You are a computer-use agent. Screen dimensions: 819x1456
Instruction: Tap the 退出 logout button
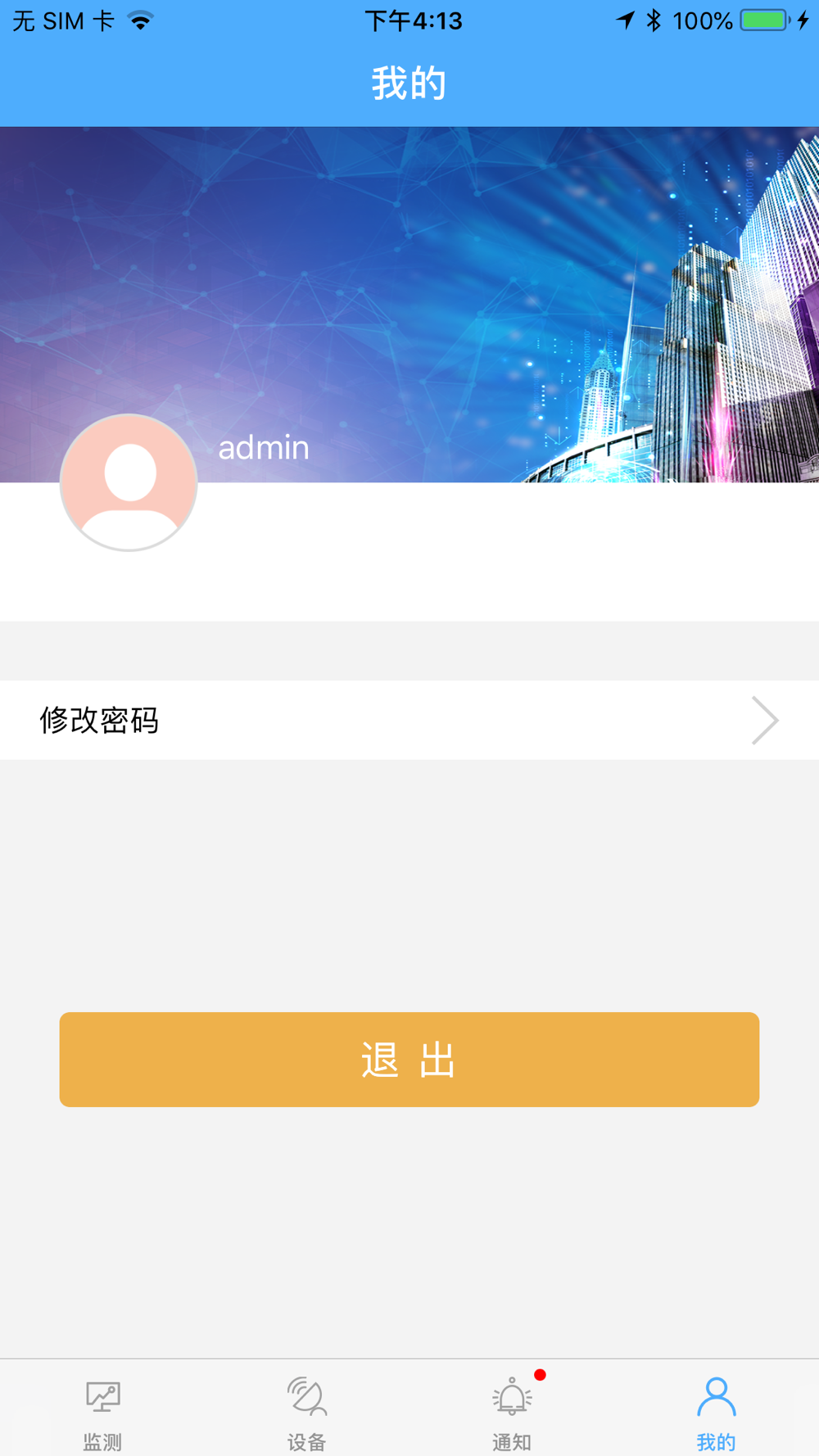pyautogui.click(x=409, y=1059)
